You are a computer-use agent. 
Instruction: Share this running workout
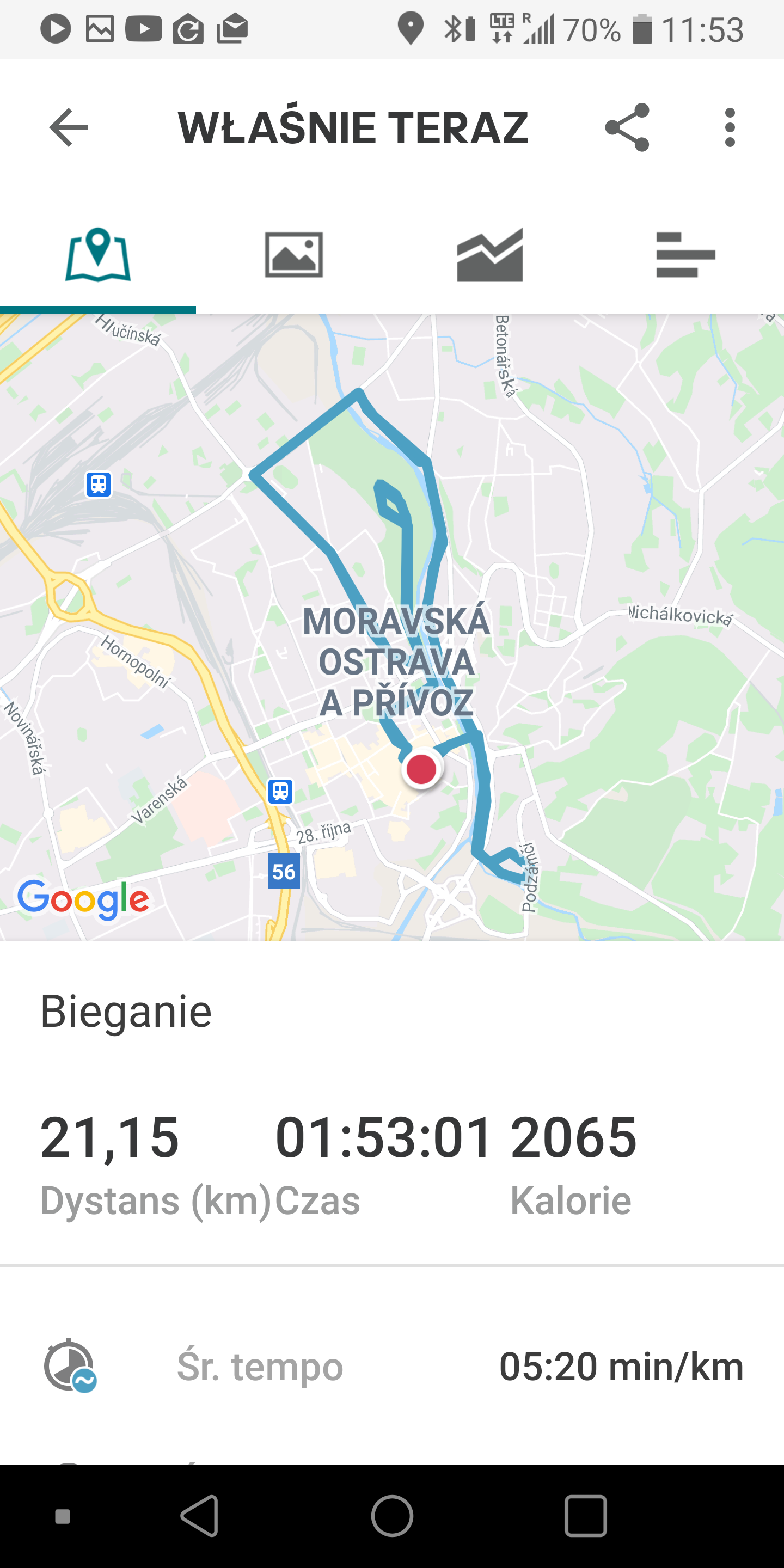(x=627, y=128)
